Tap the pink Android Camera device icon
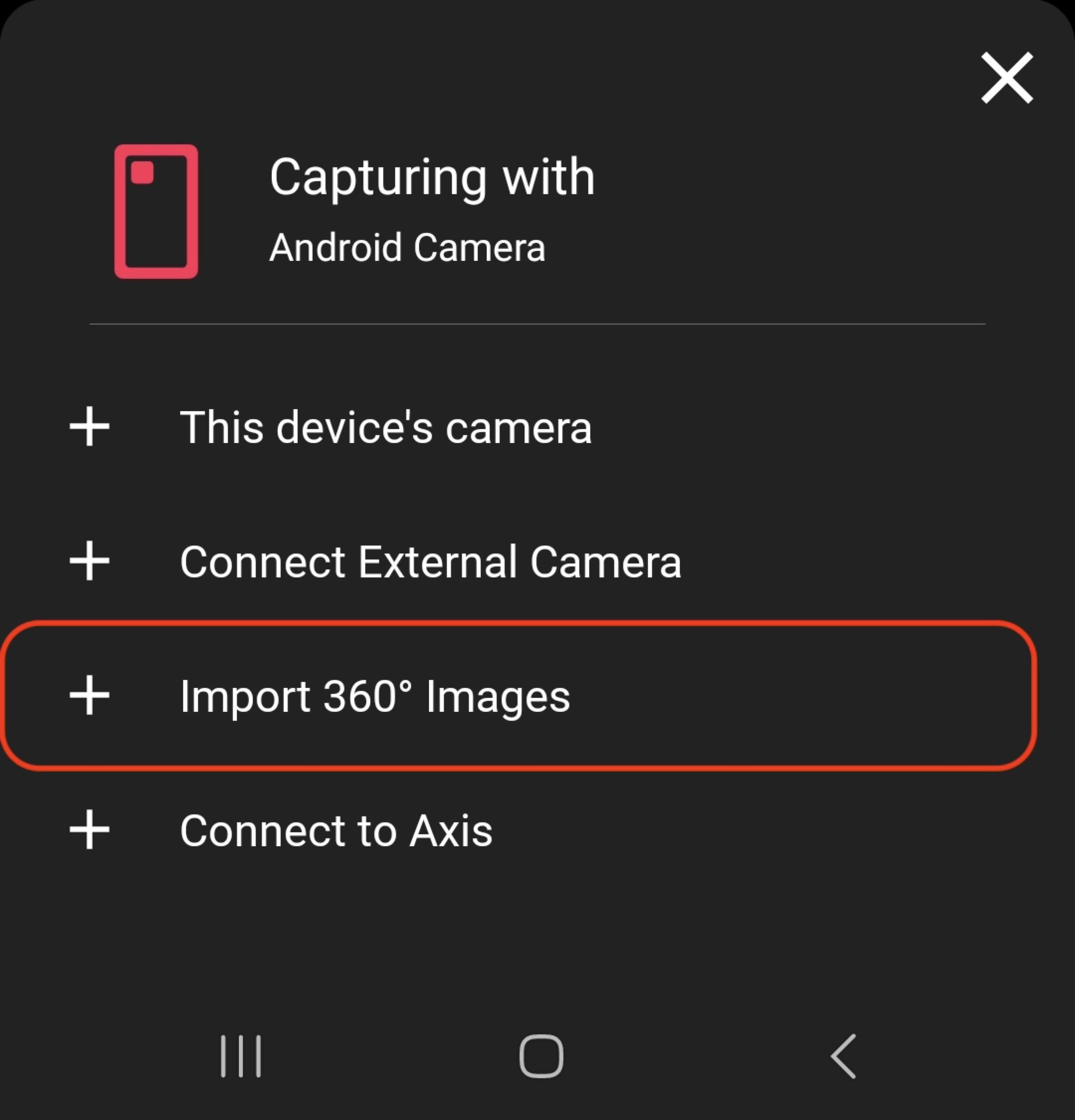 155,210
